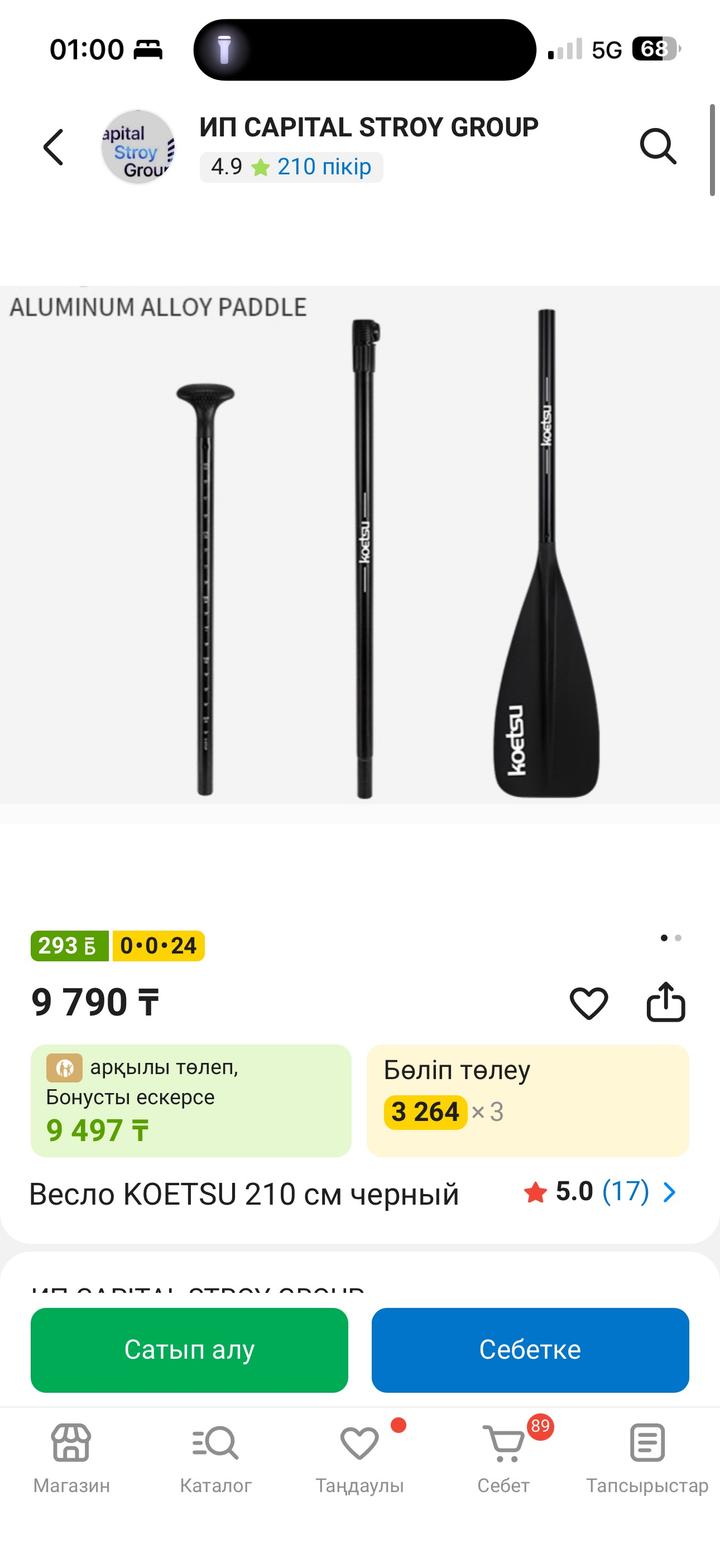Open the Таңдаулы favorites tab
Image resolution: width=720 pixels, height=1561 pixels.
point(359,1458)
